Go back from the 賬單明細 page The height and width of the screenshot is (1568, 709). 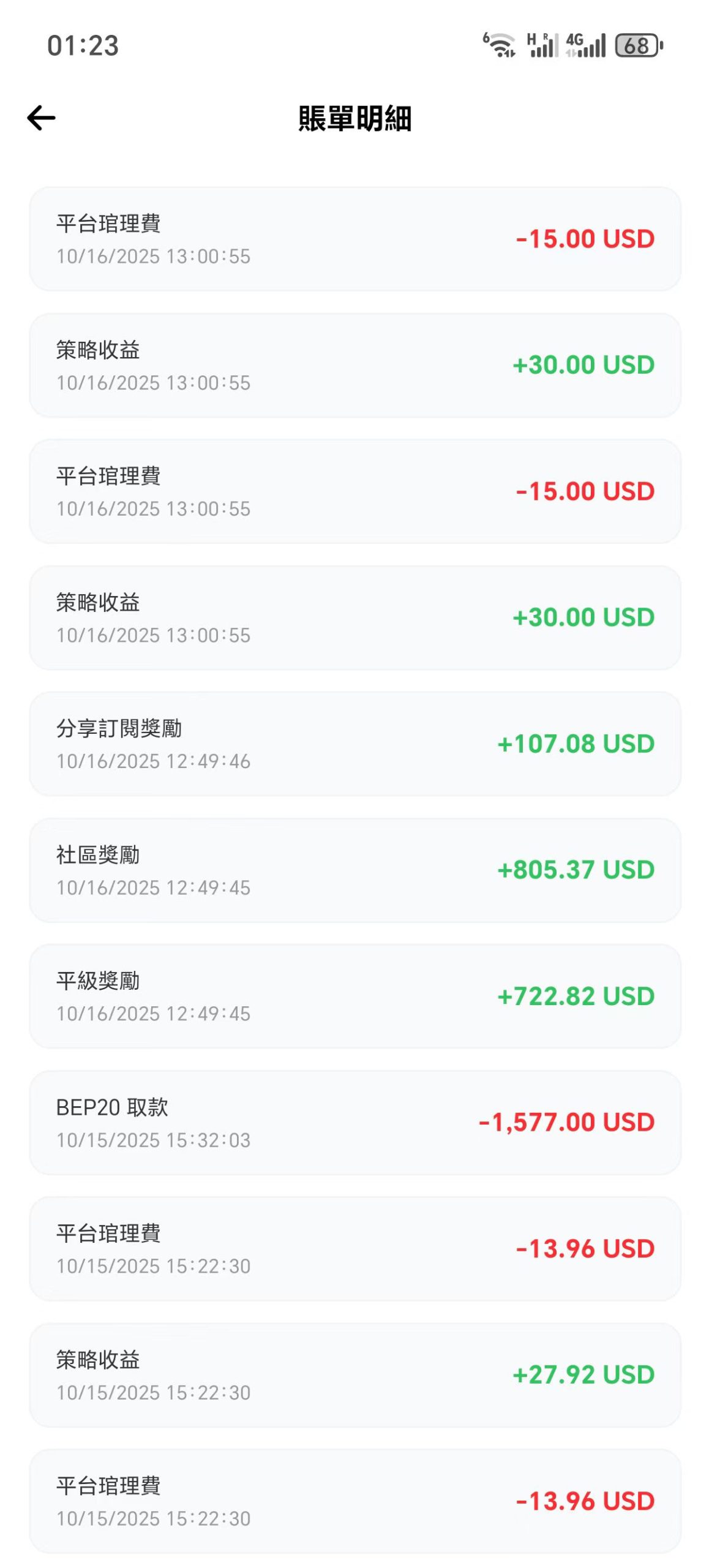click(x=42, y=118)
